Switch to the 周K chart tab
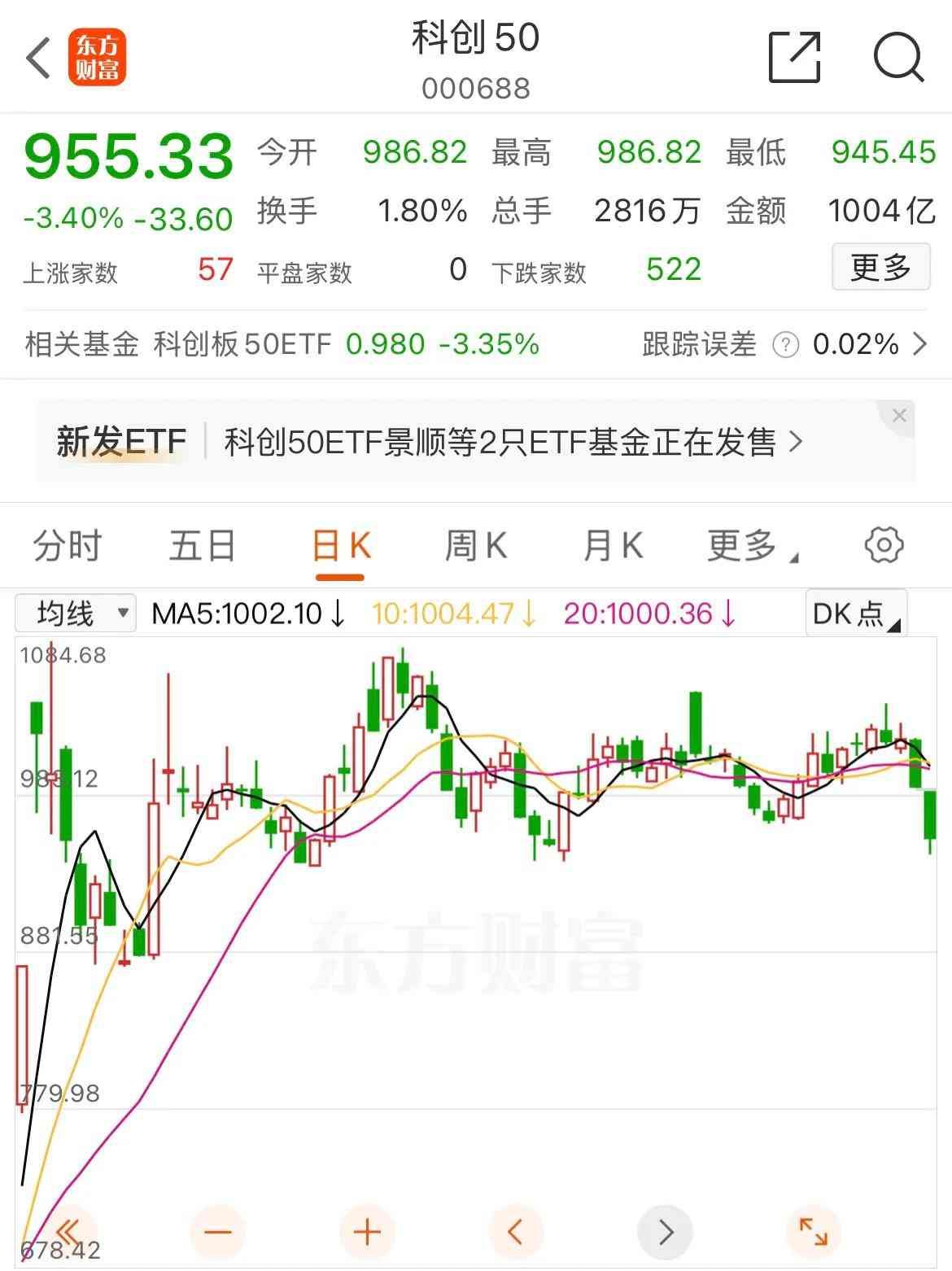This screenshot has height=1271, width=952. (x=476, y=545)
